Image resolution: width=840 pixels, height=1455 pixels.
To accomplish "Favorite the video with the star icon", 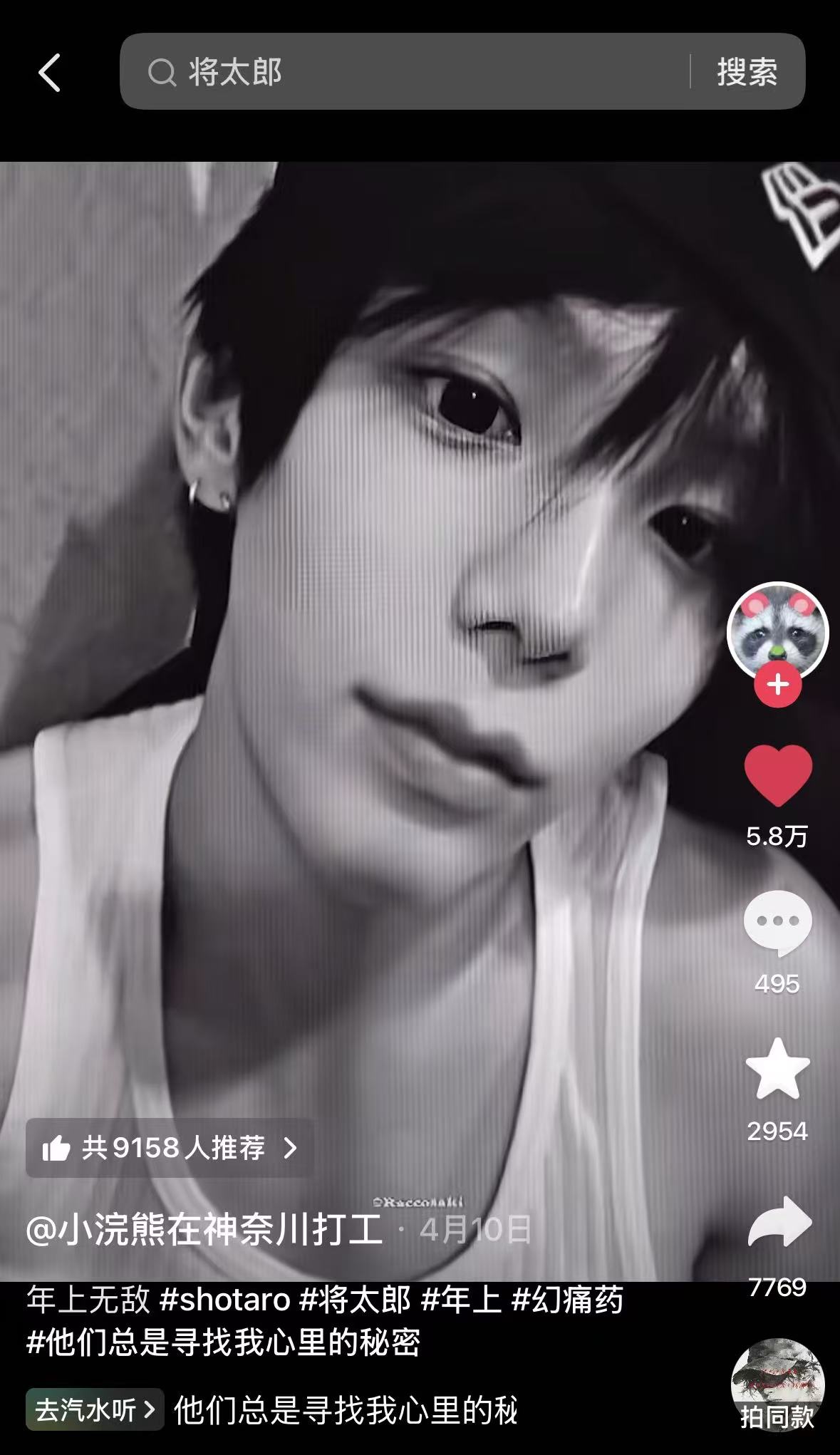I will pos(778,1069).
